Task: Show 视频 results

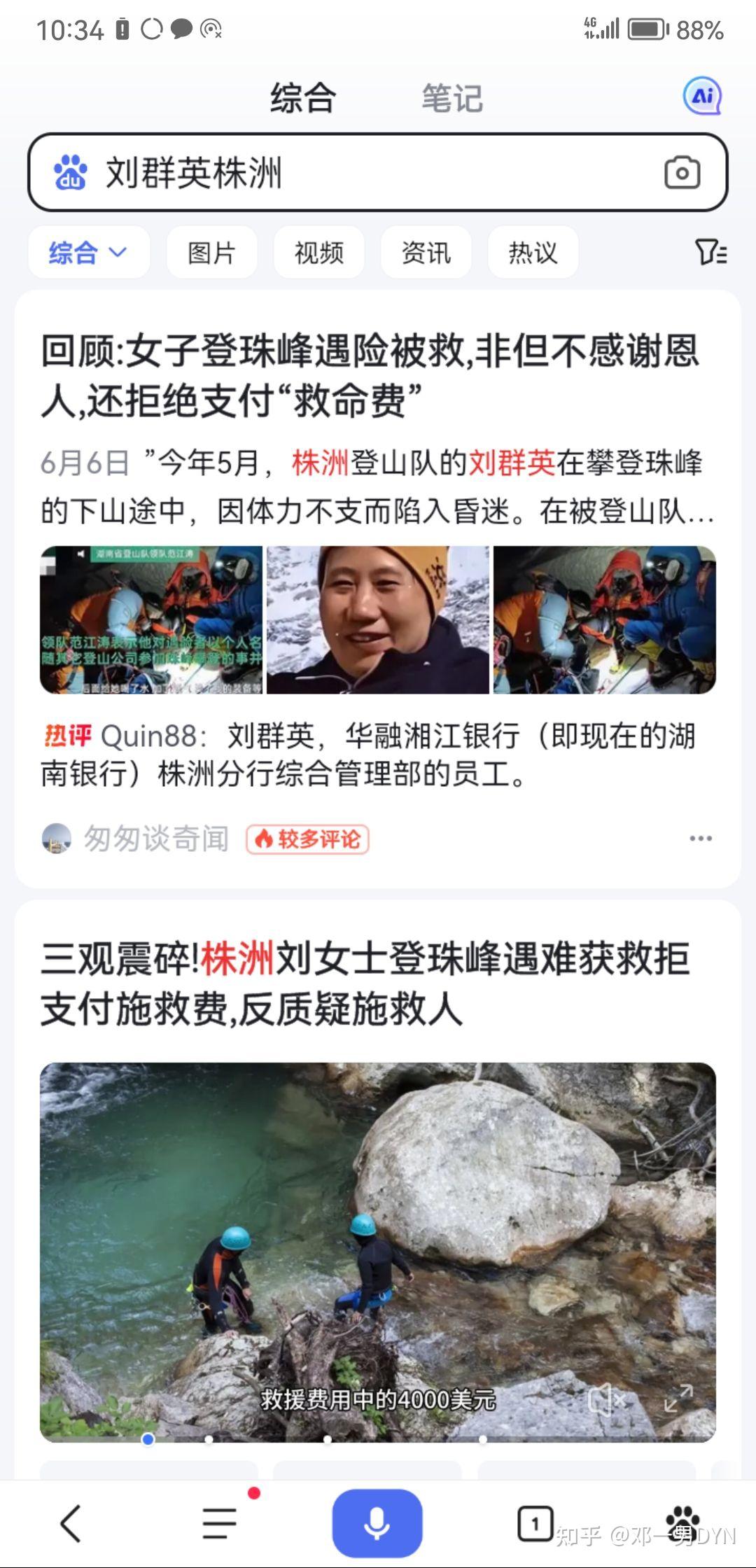Action: pos(319,252)
